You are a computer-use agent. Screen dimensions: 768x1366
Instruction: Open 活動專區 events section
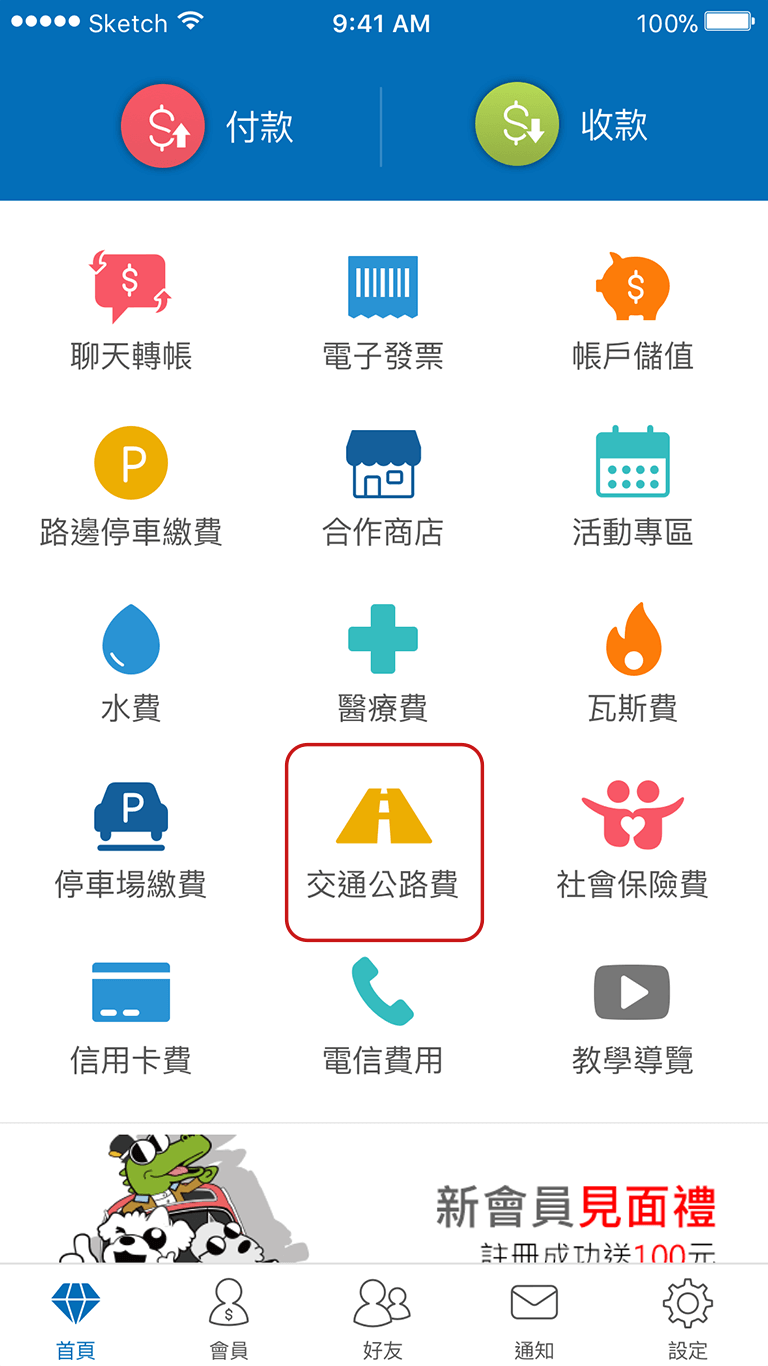click(x=633, y=488)
